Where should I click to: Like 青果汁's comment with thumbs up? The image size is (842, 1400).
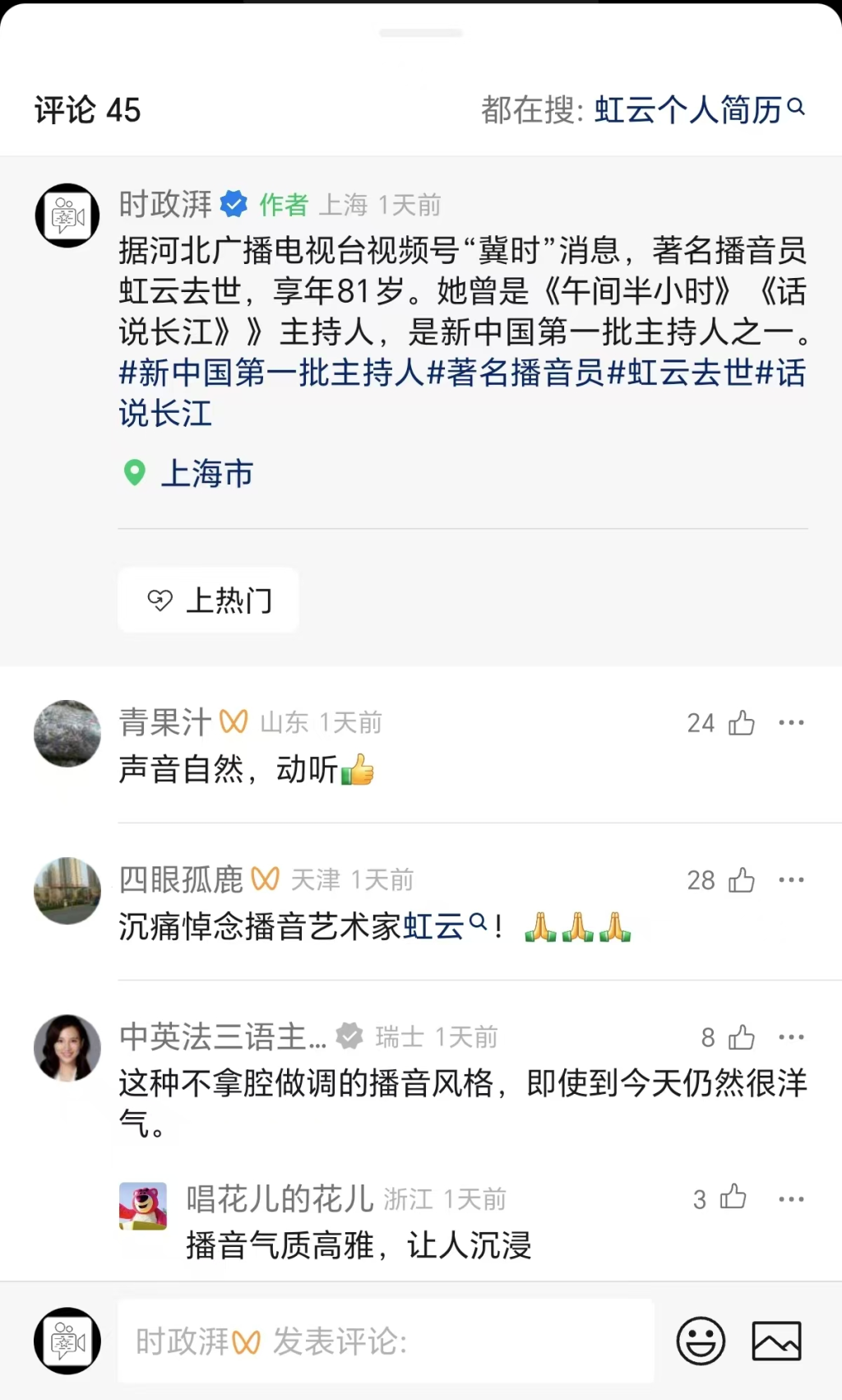tap(743, 721)
